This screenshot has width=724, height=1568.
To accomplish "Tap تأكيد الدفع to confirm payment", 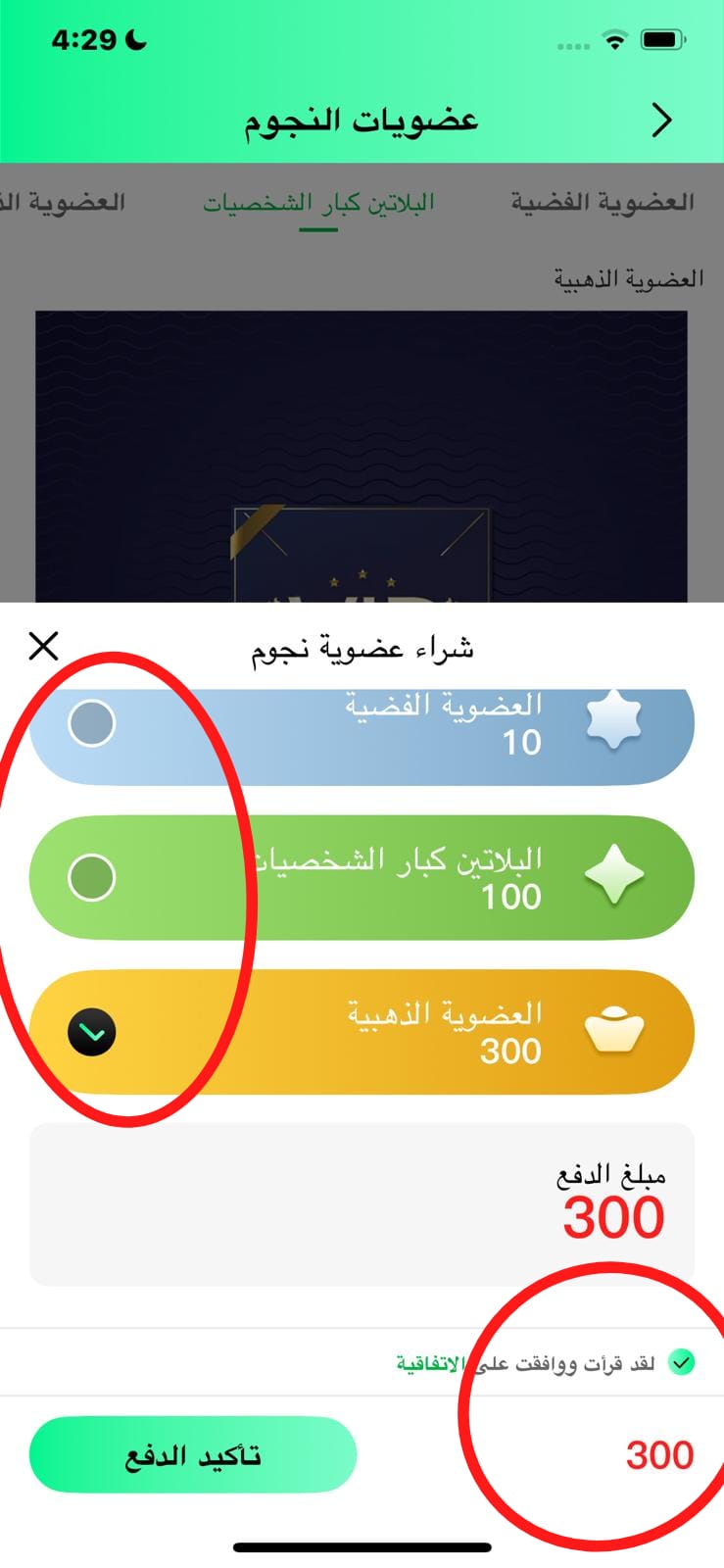I will 193,1454.
